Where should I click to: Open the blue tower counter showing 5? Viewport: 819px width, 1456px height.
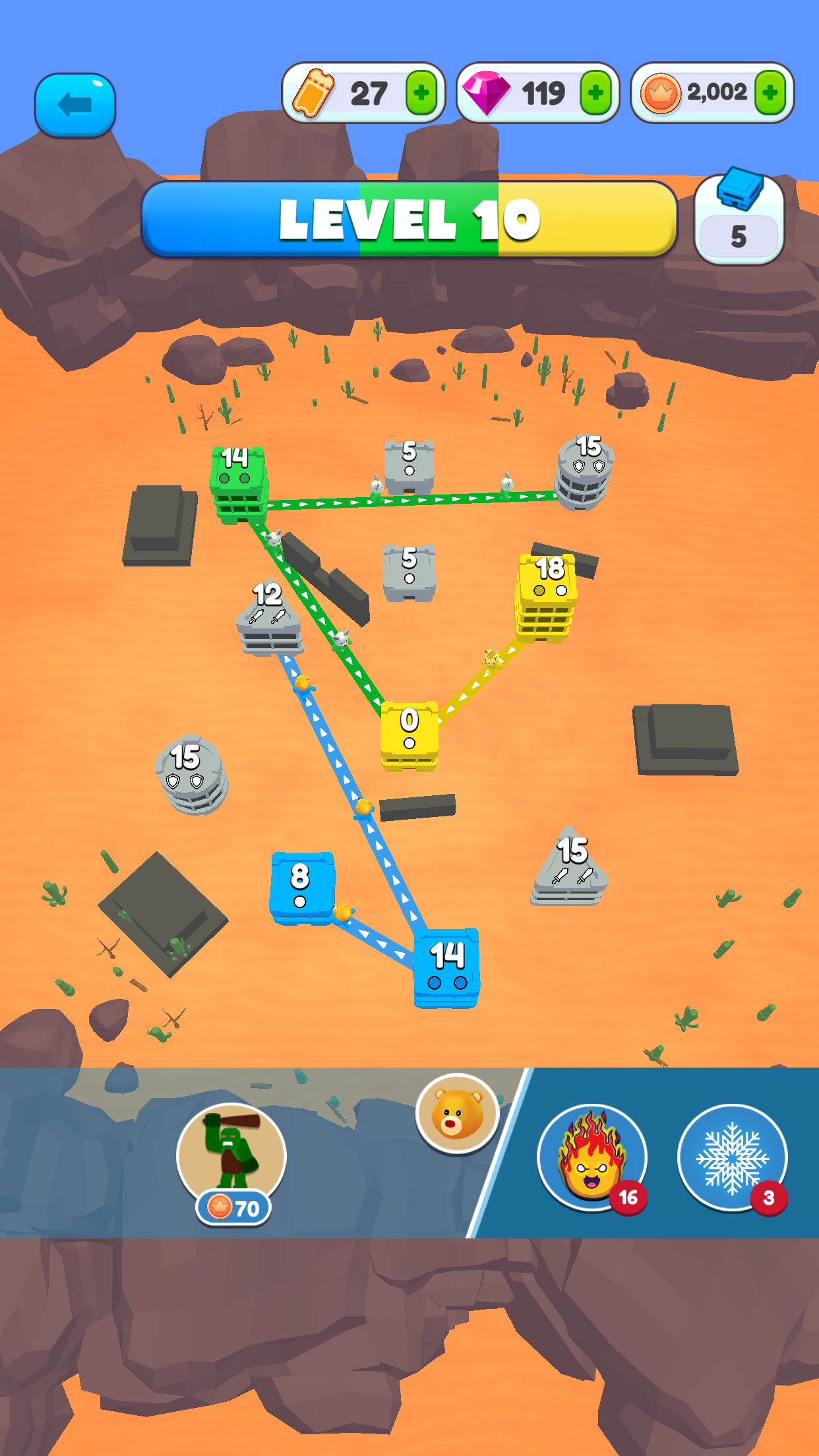click(739, 220)
